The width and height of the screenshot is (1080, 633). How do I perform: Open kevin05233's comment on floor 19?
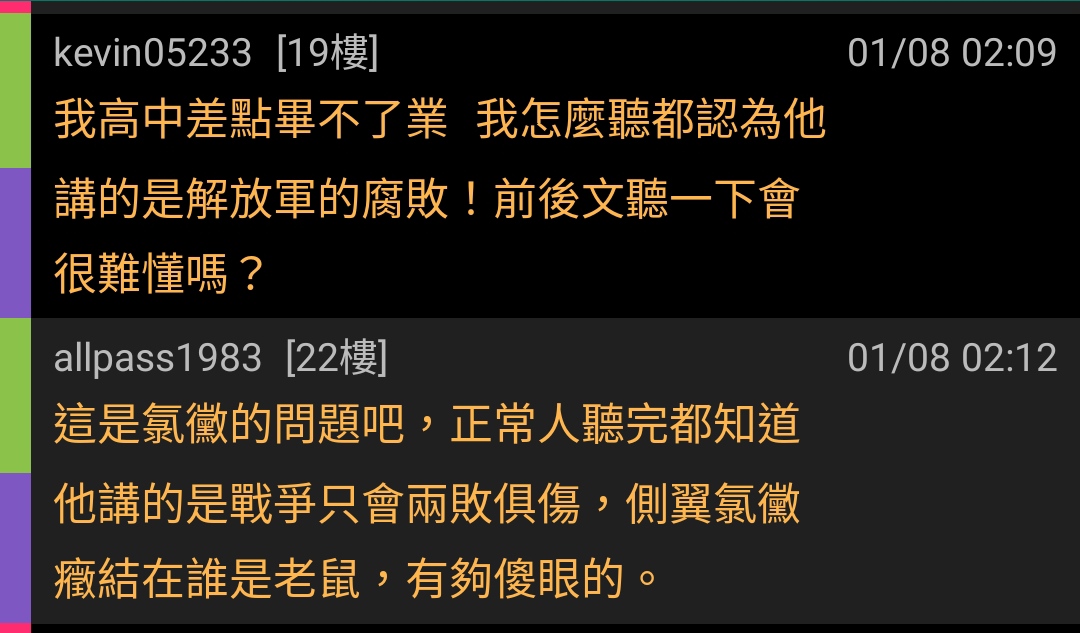click(x=440, y=198)
